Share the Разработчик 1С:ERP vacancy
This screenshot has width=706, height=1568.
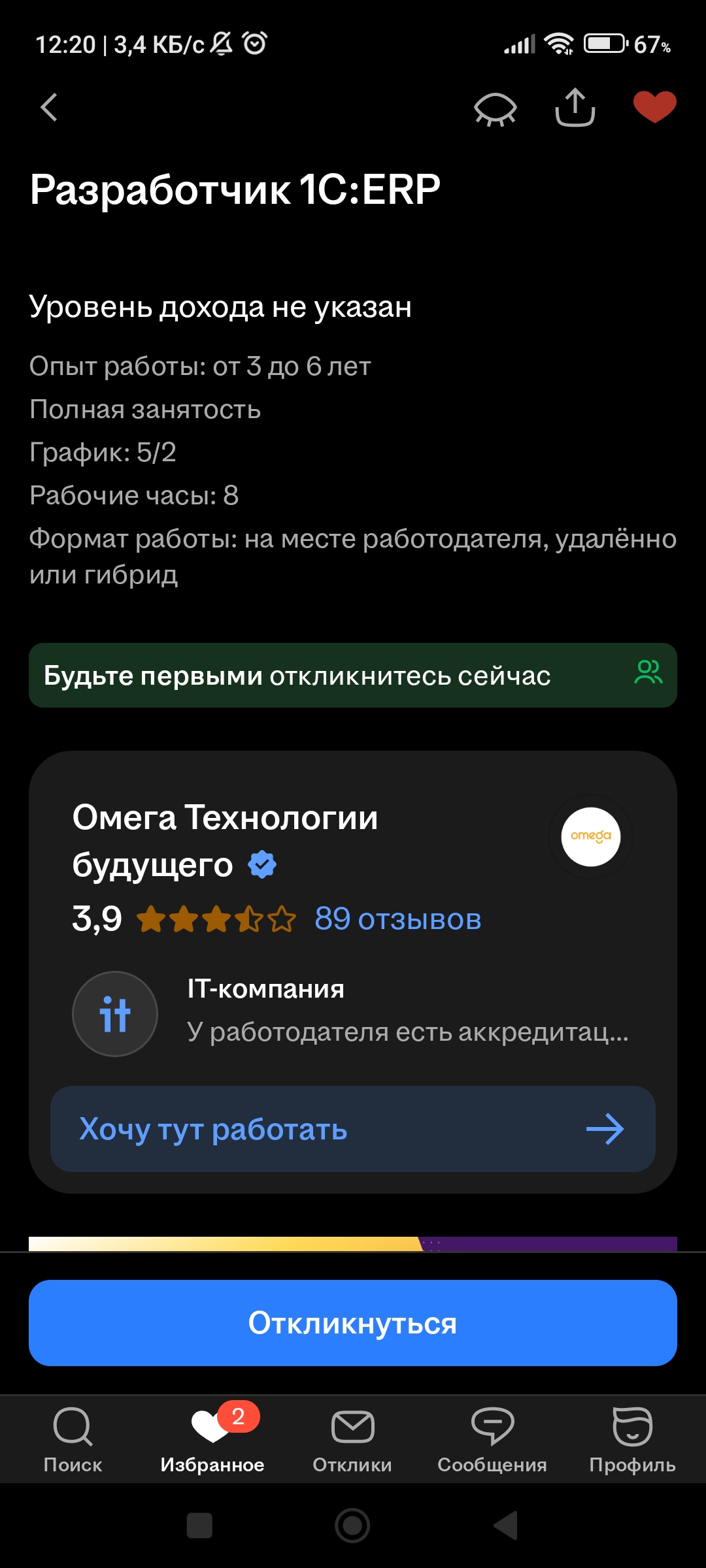575,107
